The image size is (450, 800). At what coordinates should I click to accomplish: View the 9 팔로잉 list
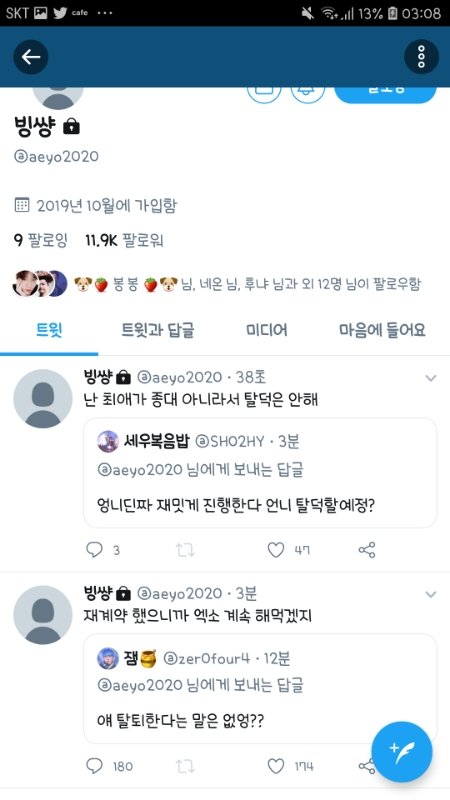point(40,240)
